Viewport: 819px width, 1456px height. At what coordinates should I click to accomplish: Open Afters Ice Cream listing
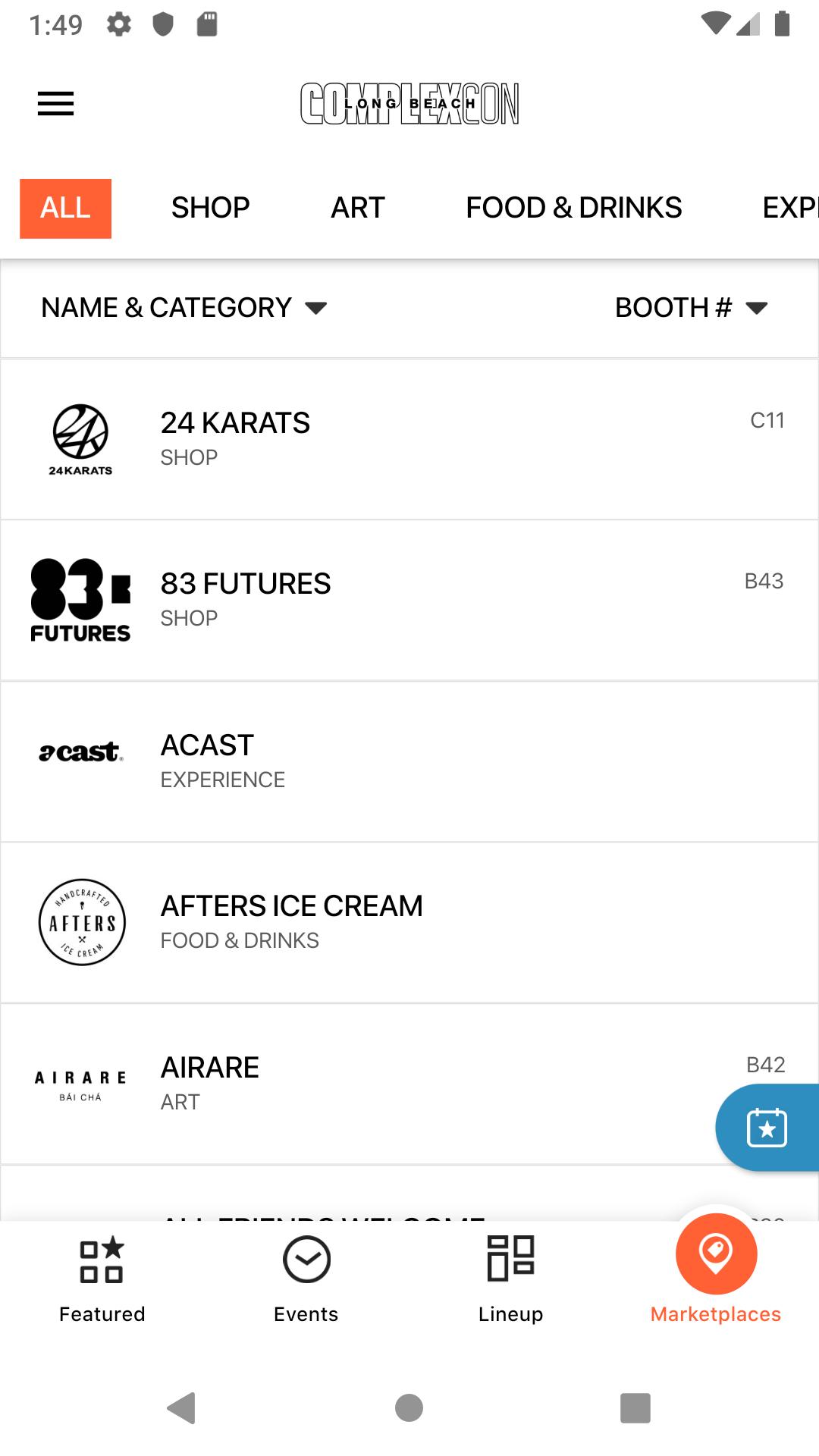[x=409, y=922]
